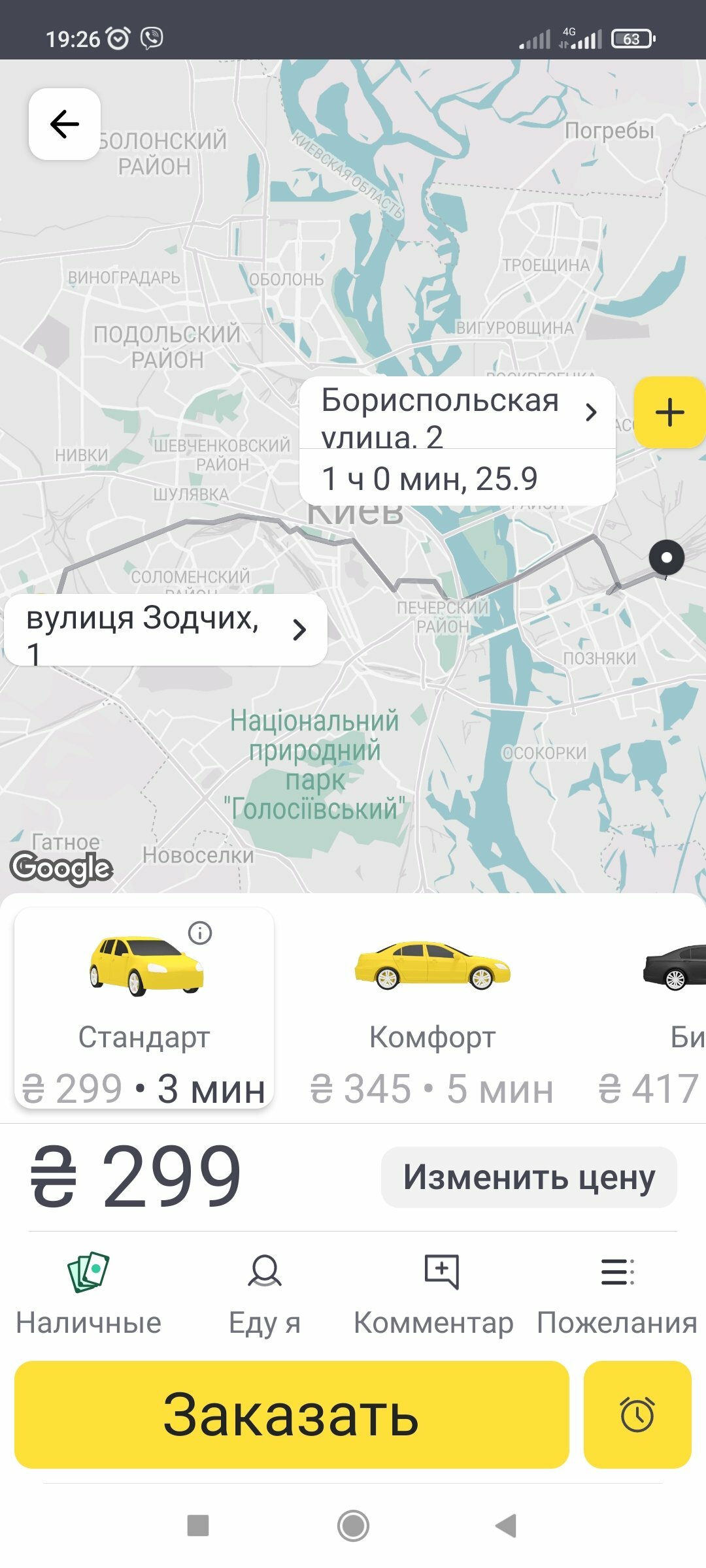
Task: Add another stop with the plus button
Action: pyautogui.click(x=669, y=412)
